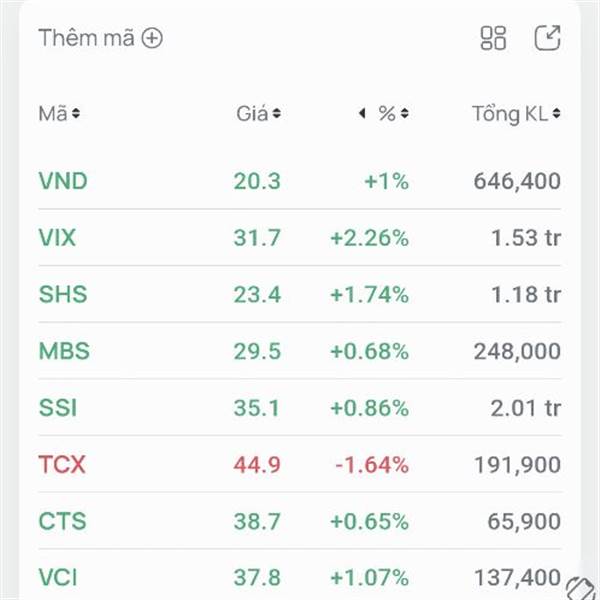Sort list by Mã column
The width and height of the screenshot is (600, 600).
point(59,114)
